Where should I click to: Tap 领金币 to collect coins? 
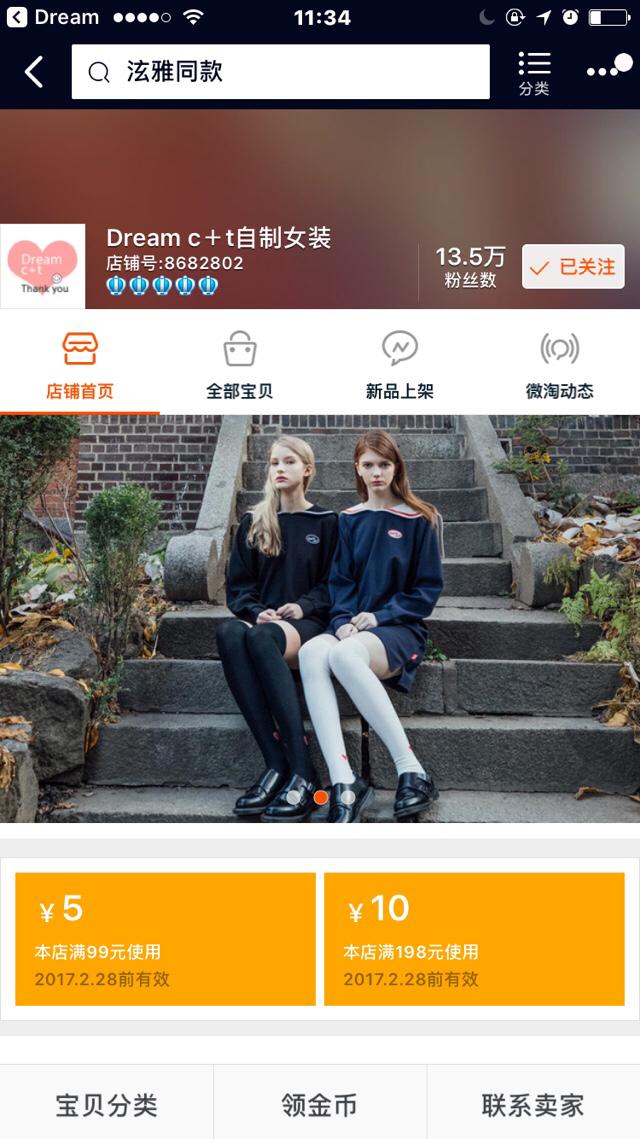pyautogui.click(x=320, y=1104)
